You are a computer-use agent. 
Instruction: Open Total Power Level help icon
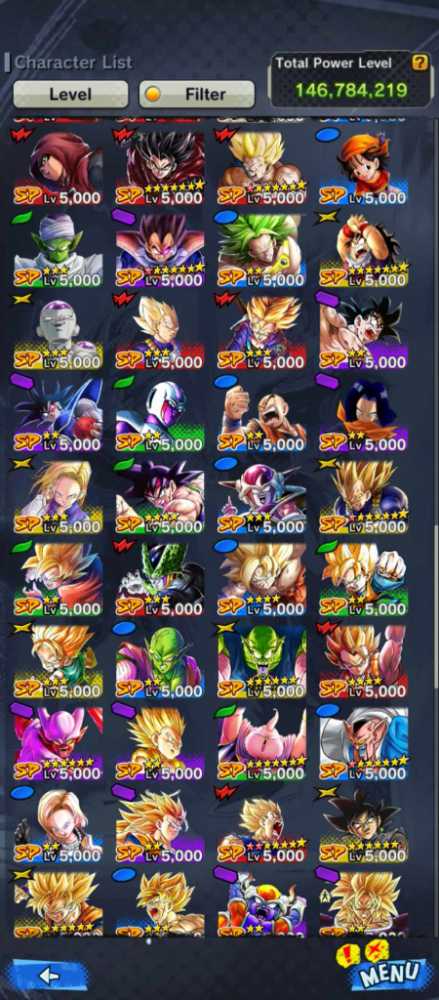point(419,62)
